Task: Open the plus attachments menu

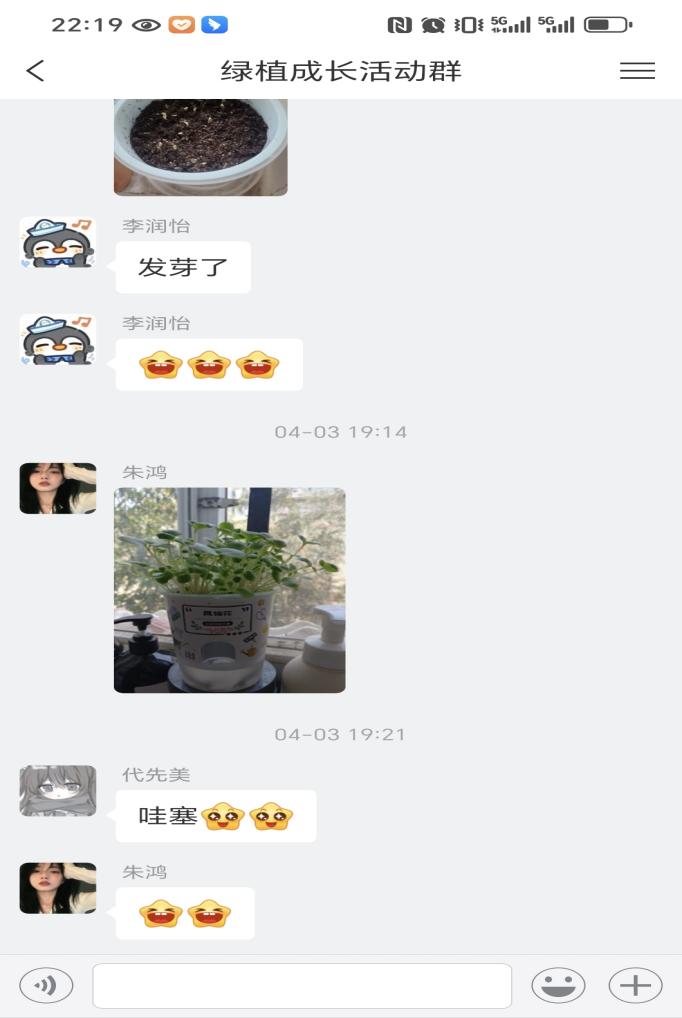Action: pyautogui.click(x=635, y=986)
